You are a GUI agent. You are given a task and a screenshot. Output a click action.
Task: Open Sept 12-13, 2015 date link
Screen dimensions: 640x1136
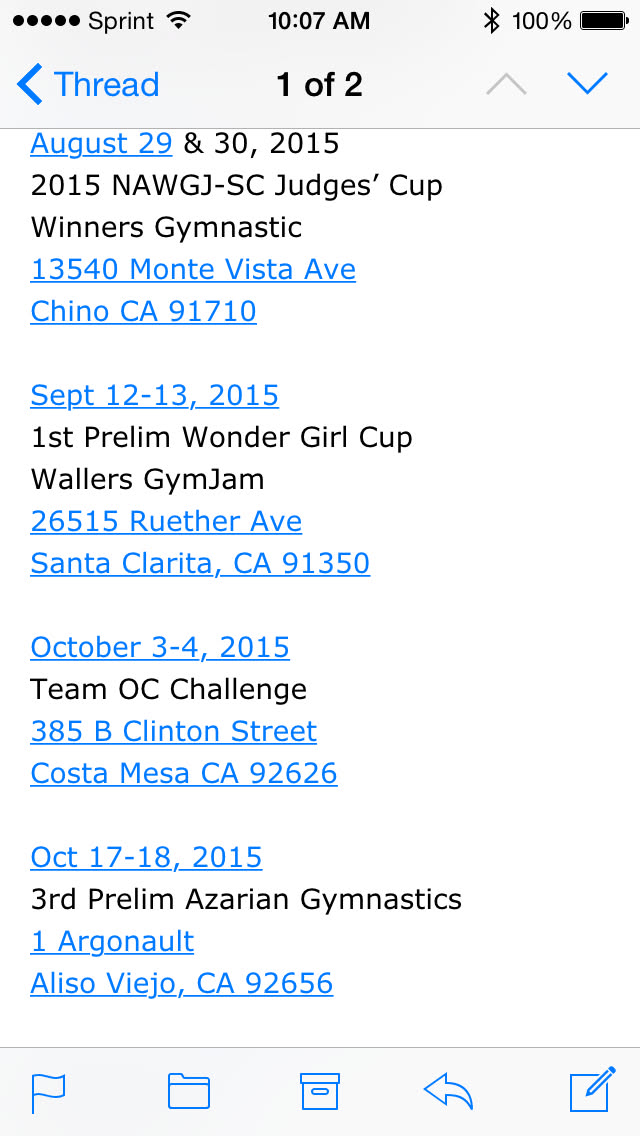click(x=154, y=396)
